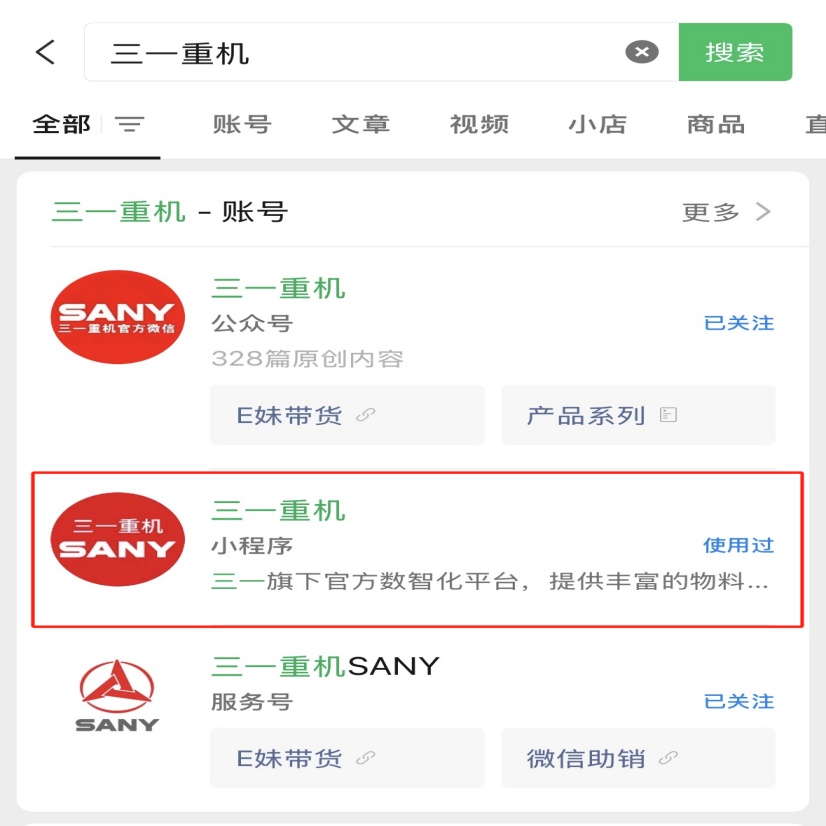Clear the search text
Screen dimensions: 826x826
click(x=642, y=52)
